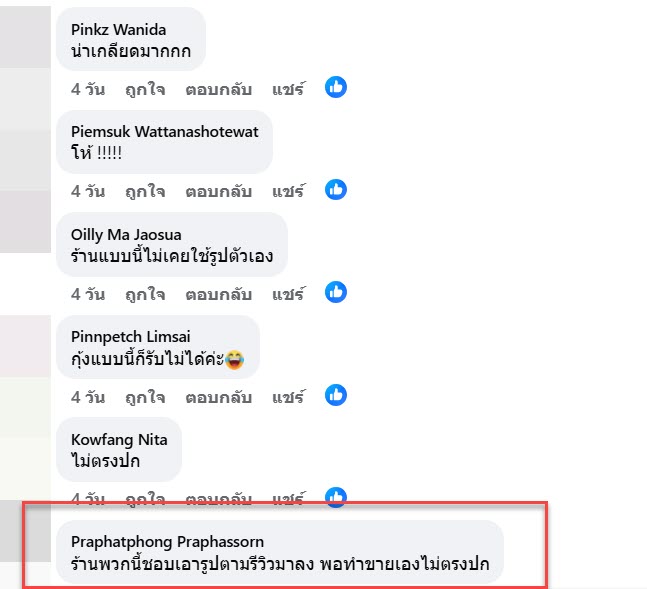Share Oilly Ma Jaosua's comment

click(x=287, y=294)
